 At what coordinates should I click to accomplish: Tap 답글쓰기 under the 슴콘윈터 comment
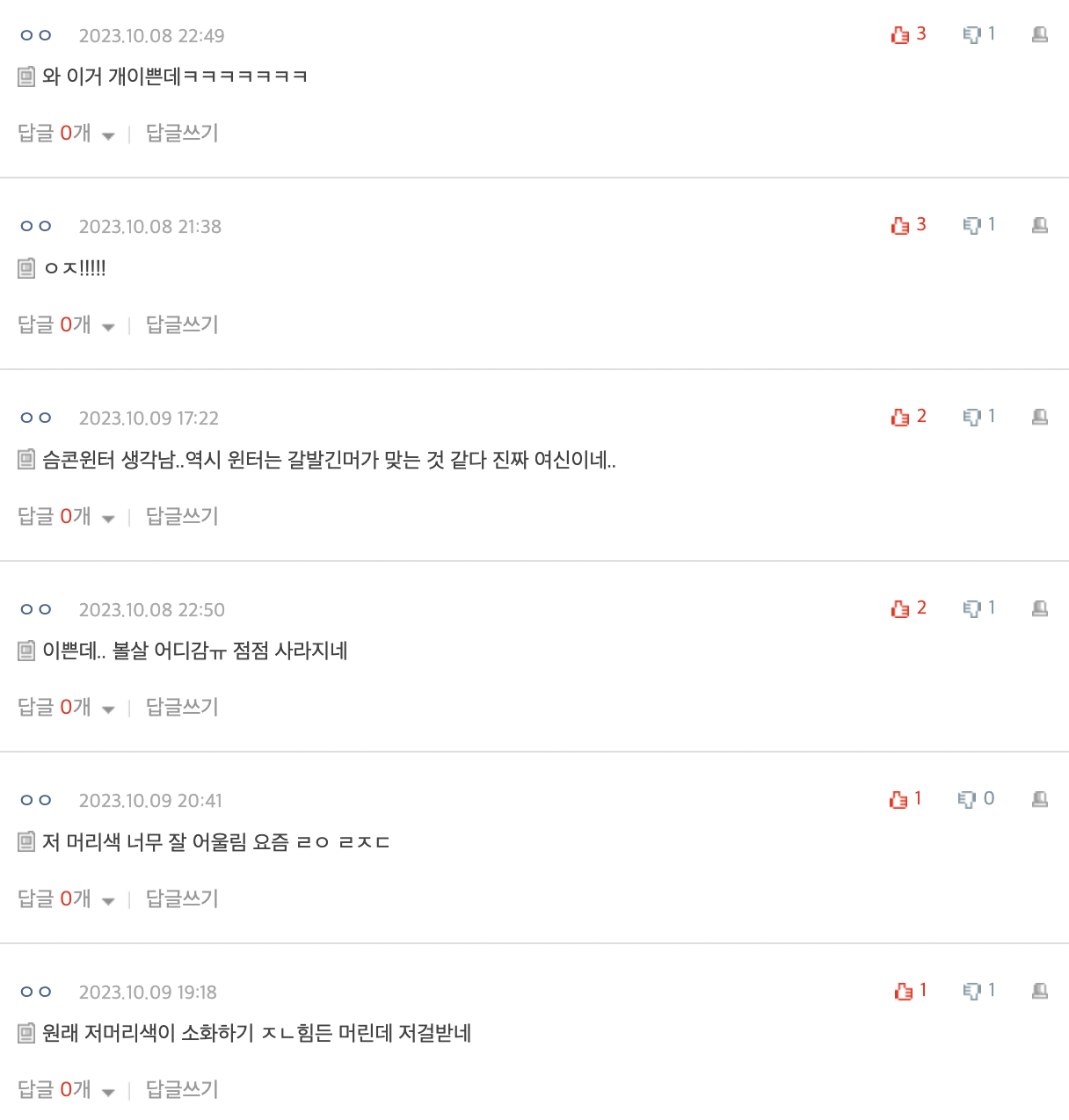[x=182, y=516]
